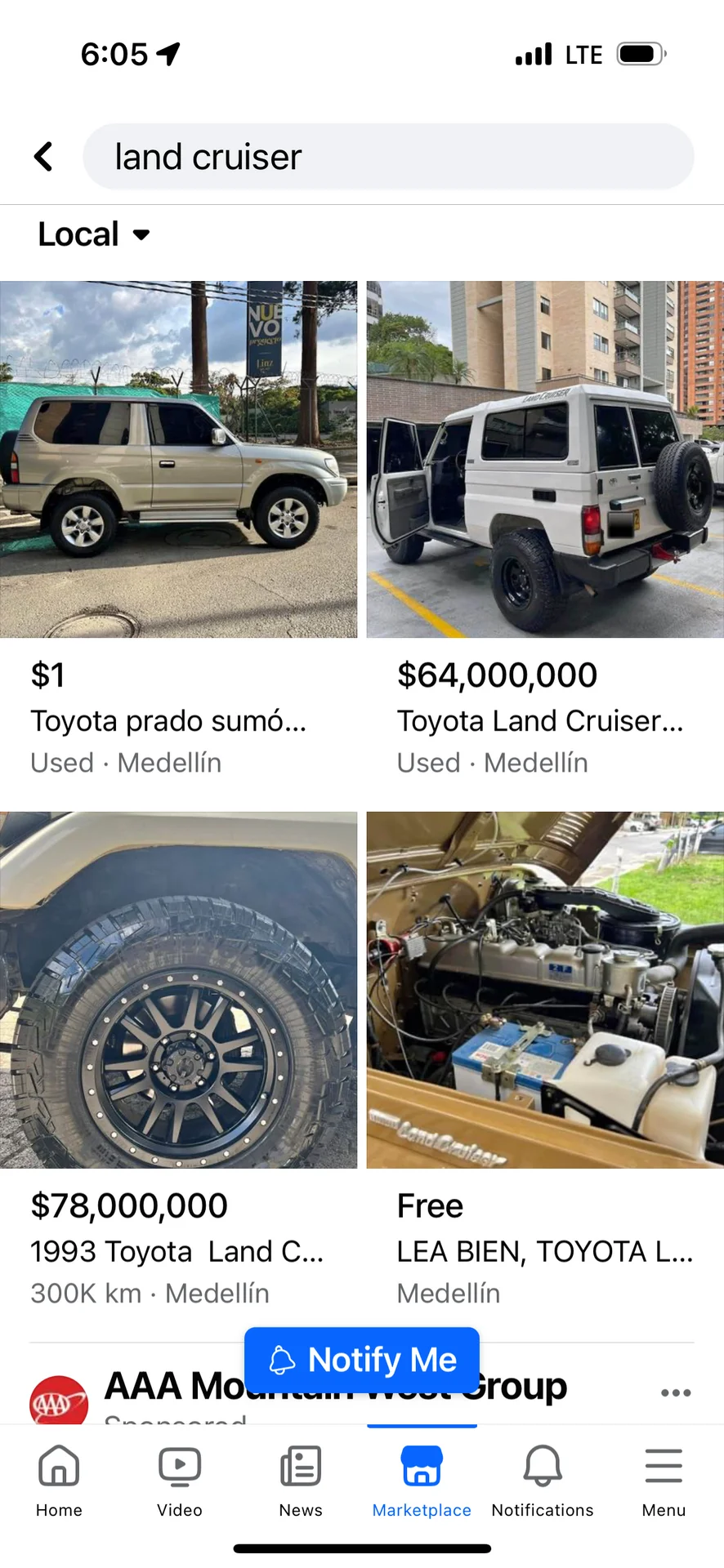This screenshot has width=724, height=1568.
Task: Go back from search results
Action: coord(43,156)
